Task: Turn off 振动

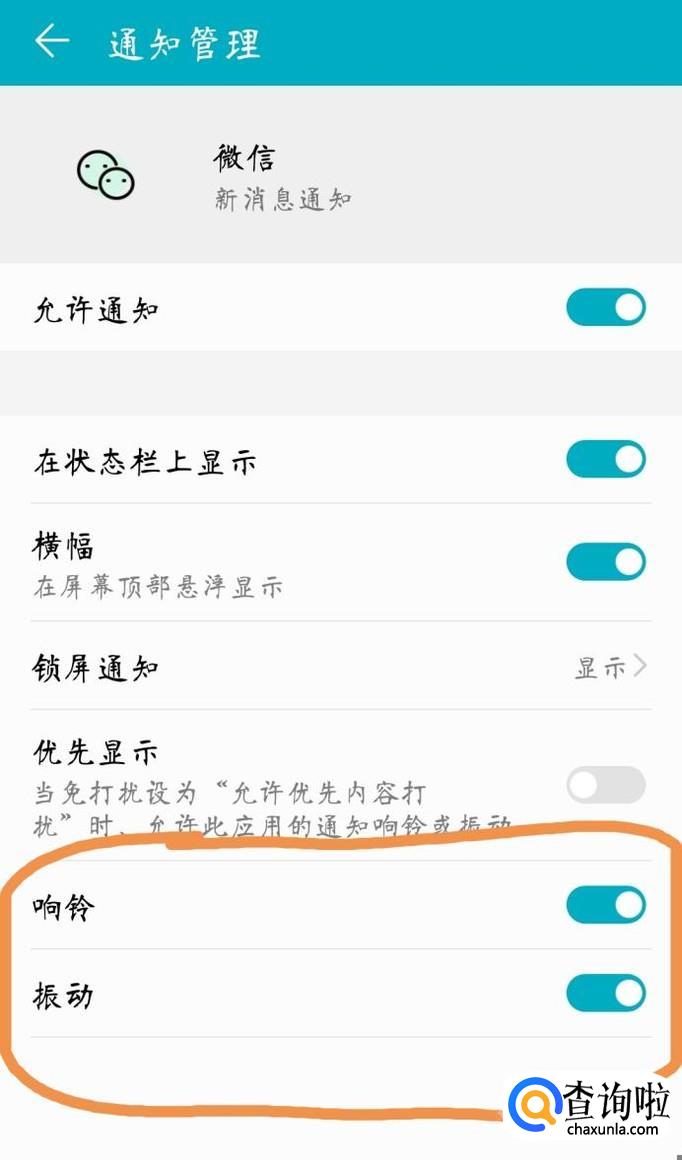Action: click(606, 994)
